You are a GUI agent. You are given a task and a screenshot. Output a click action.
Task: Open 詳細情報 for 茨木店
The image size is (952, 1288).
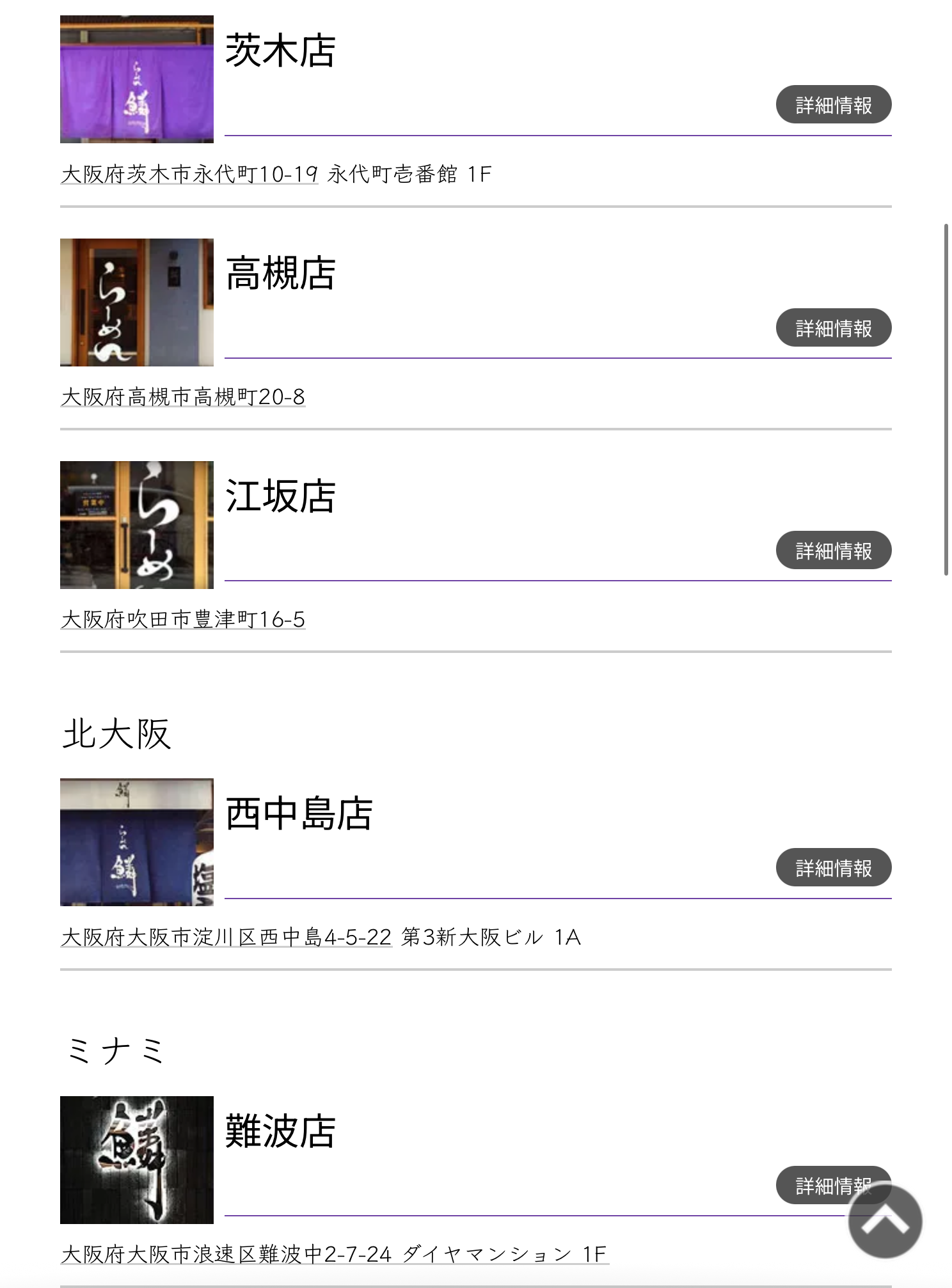[x=833, y=105]
